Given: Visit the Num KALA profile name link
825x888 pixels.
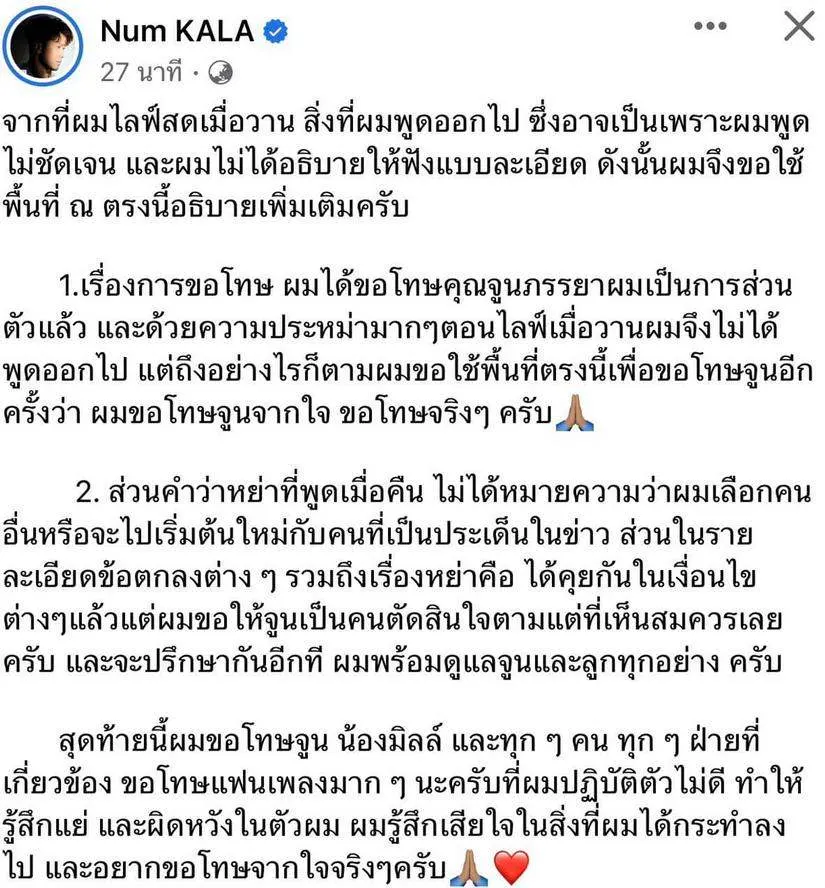Looking at the screenshot, I should point(179,31).
